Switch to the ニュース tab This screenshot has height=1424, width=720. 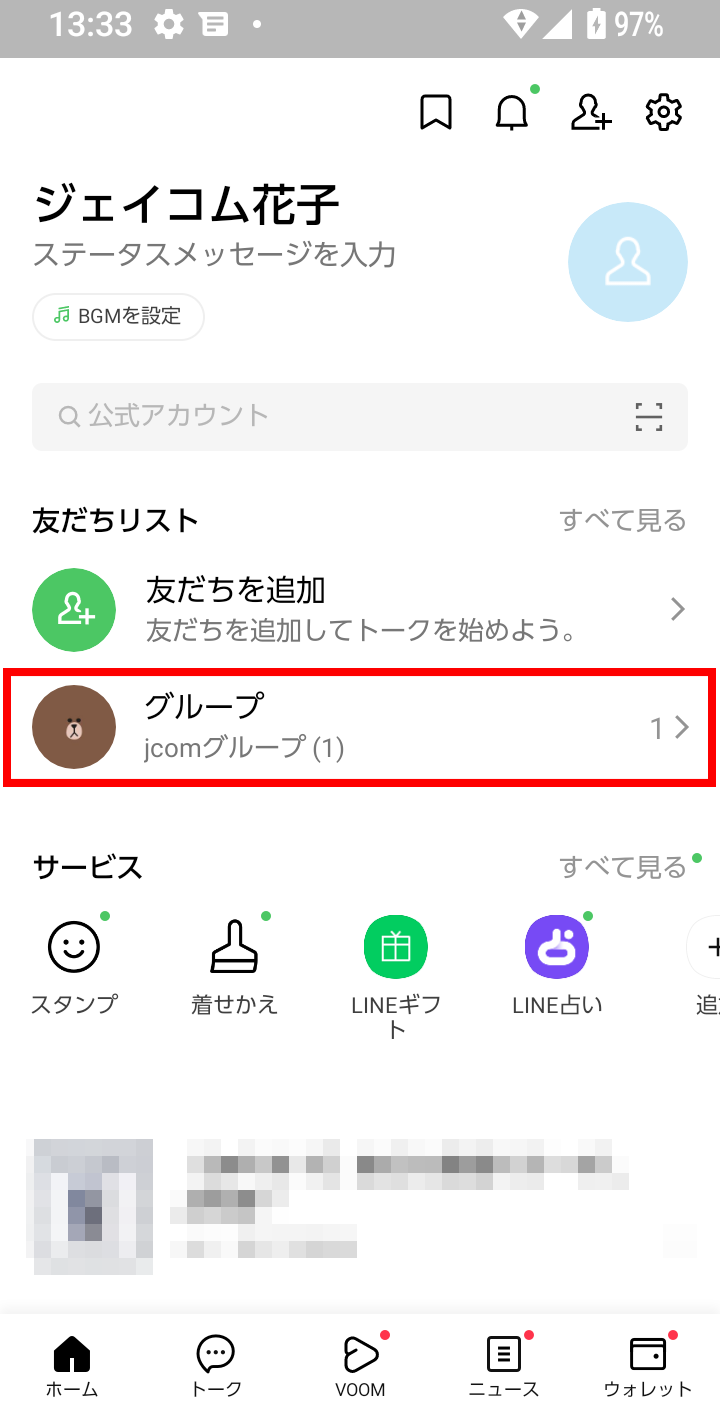pyautogui.click(x=504, y=1367)
